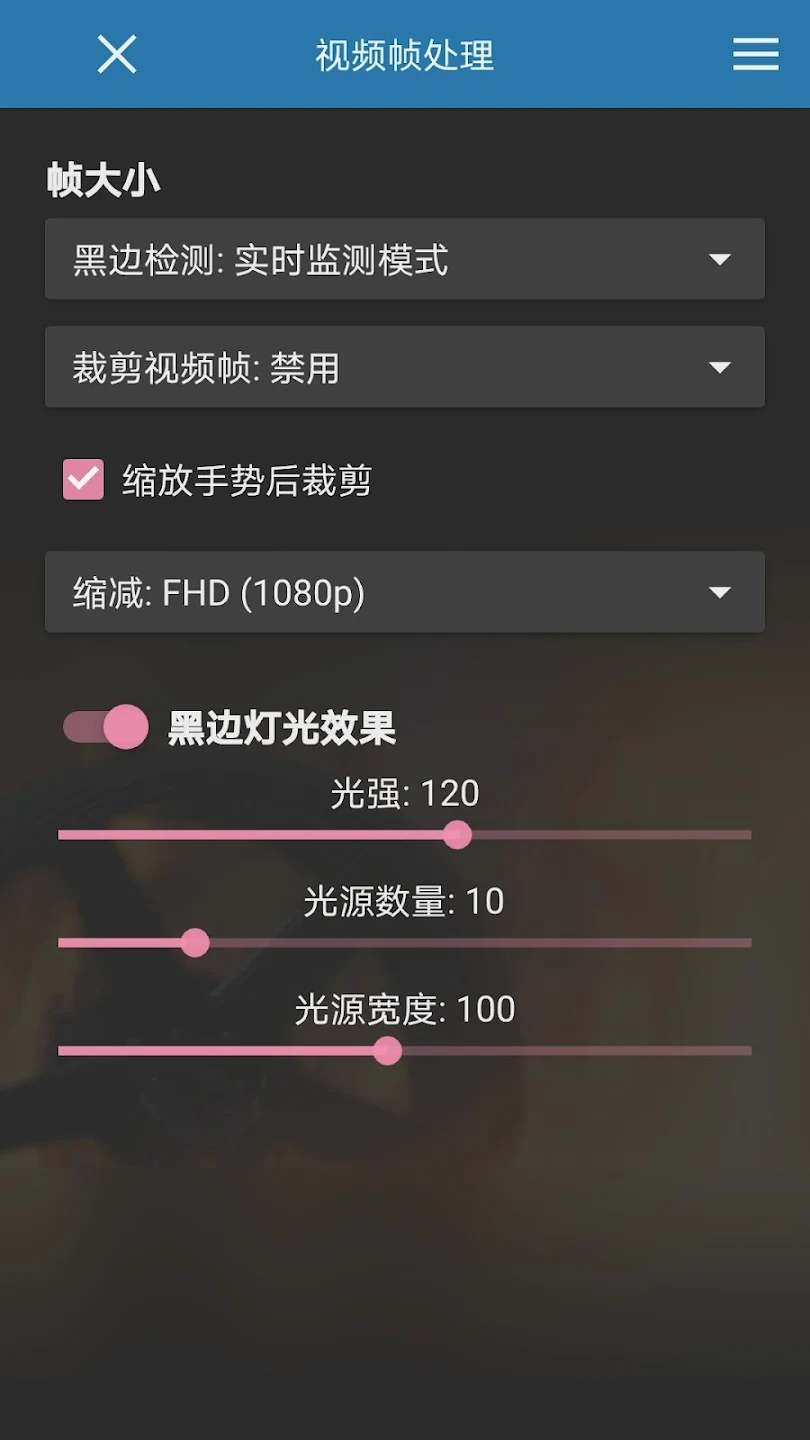Open the 裁剪视频帧 dropdown

tap(405, 368)
